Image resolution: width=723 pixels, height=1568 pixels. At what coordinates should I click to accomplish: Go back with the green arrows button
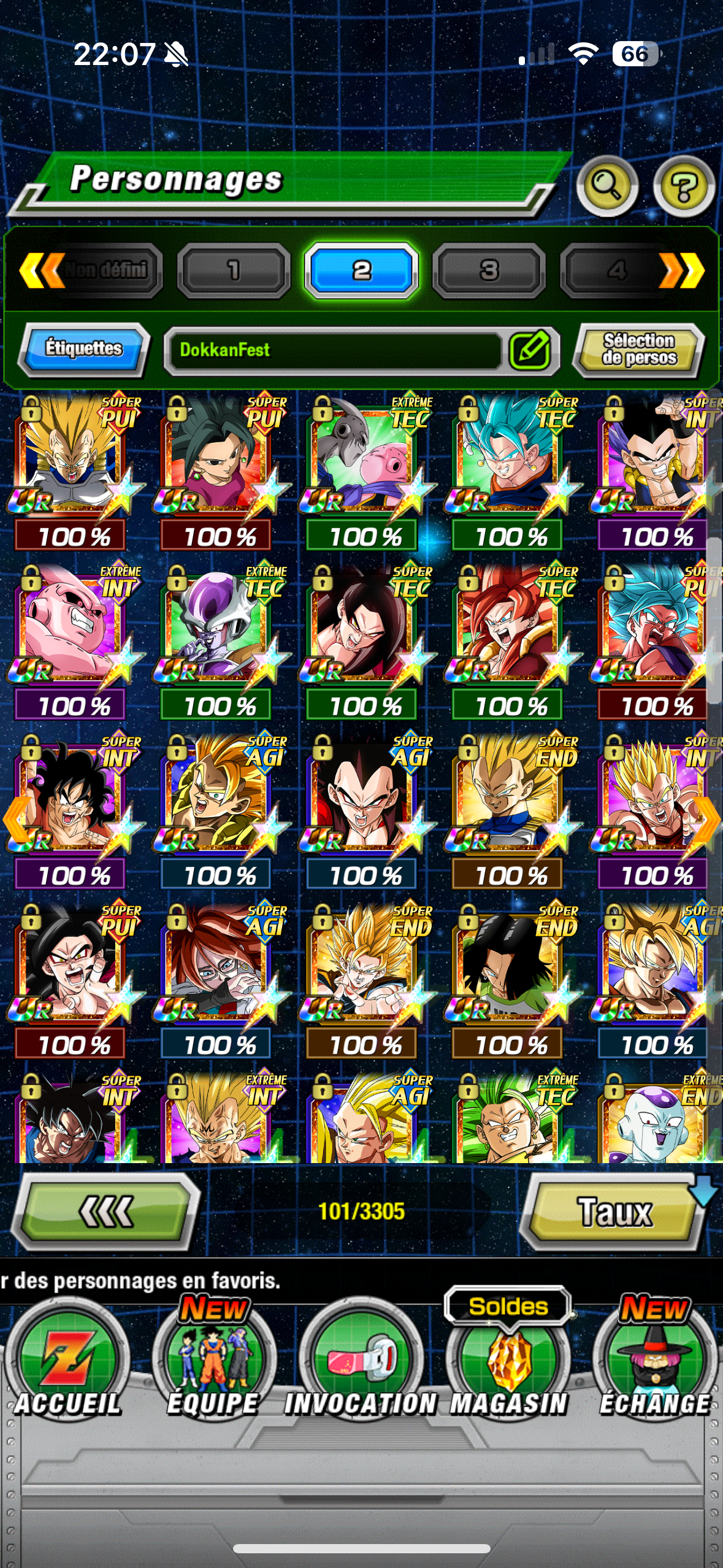[106, 1211]
